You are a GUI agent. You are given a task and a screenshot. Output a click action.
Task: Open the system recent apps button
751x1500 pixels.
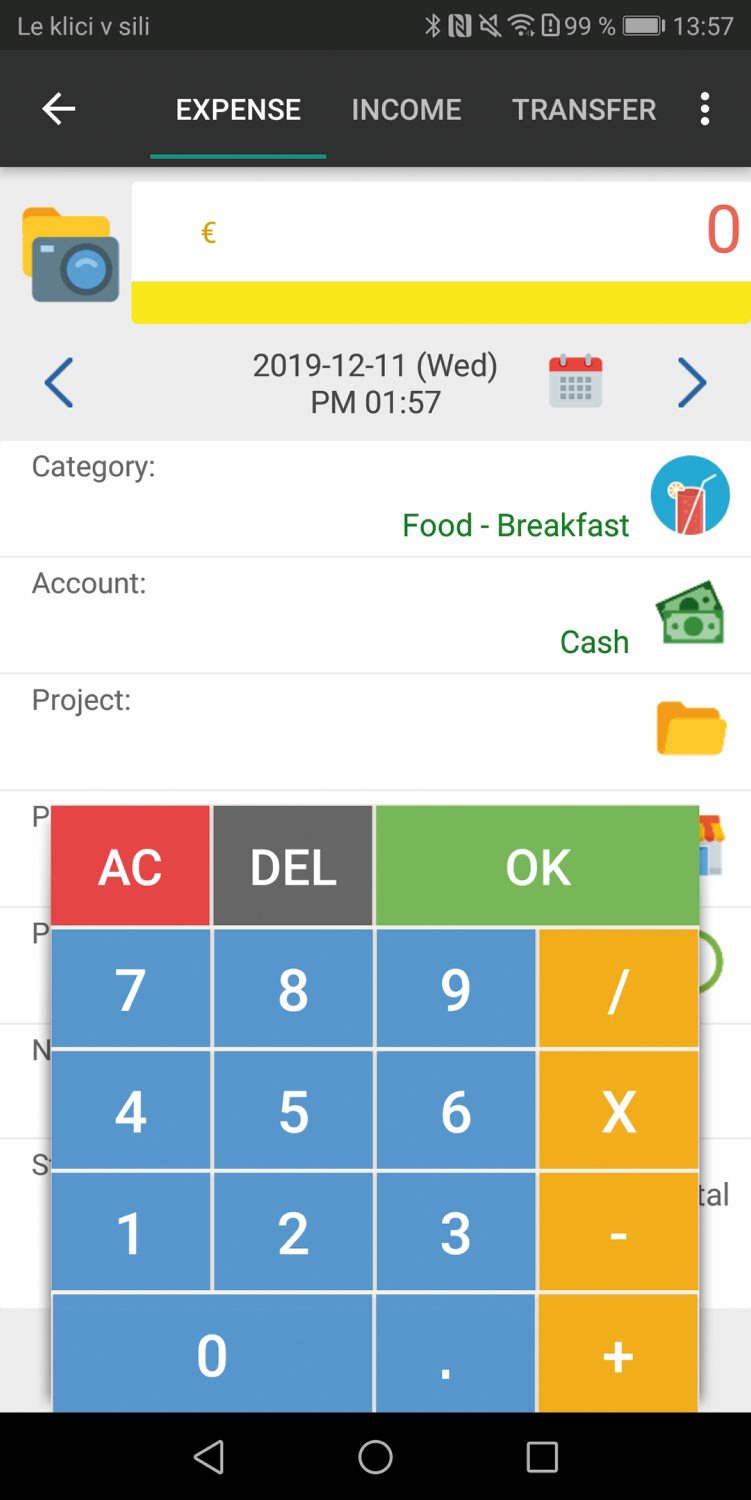click(x=542, y=1457)
